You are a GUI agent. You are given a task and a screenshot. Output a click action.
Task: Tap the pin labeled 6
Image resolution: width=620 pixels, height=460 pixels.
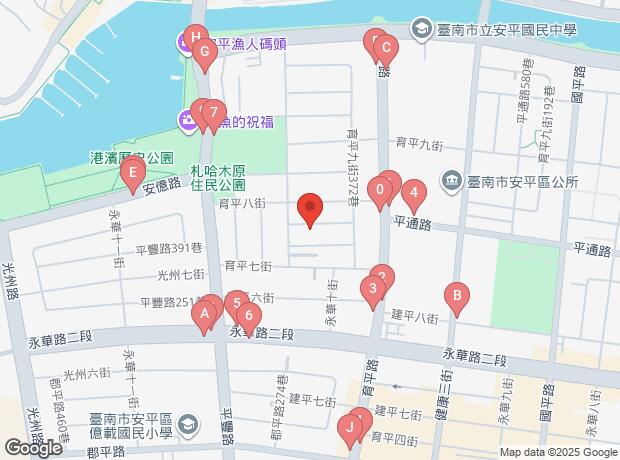tap(250, 315)
